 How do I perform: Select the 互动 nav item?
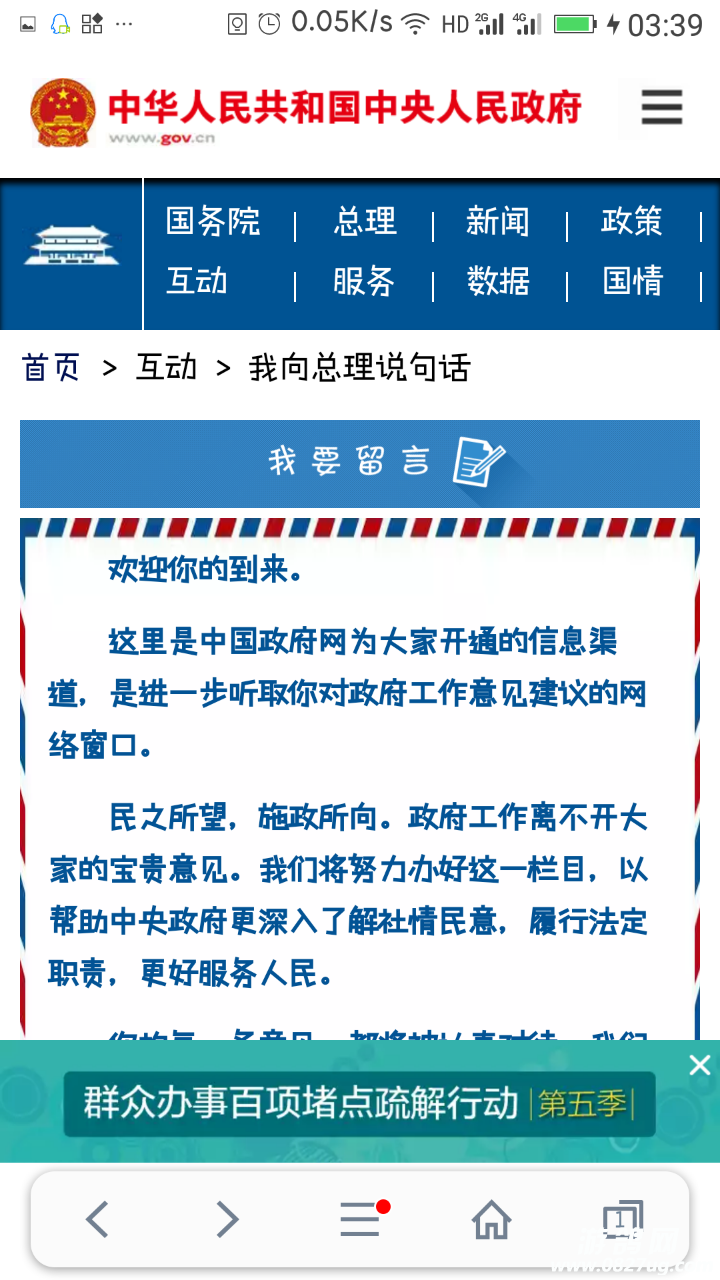tap(197, 281)
